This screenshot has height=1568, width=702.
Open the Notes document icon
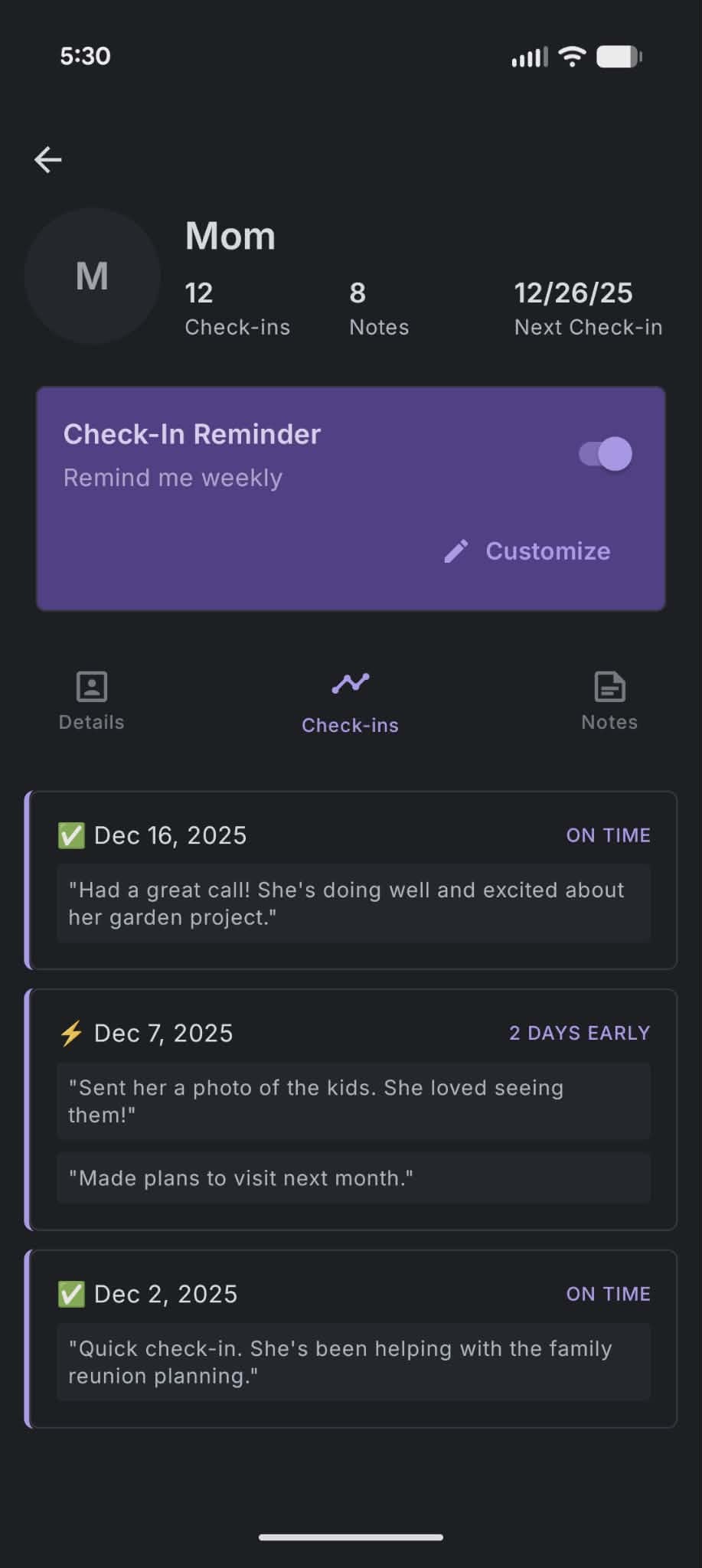tap(609, 687)
